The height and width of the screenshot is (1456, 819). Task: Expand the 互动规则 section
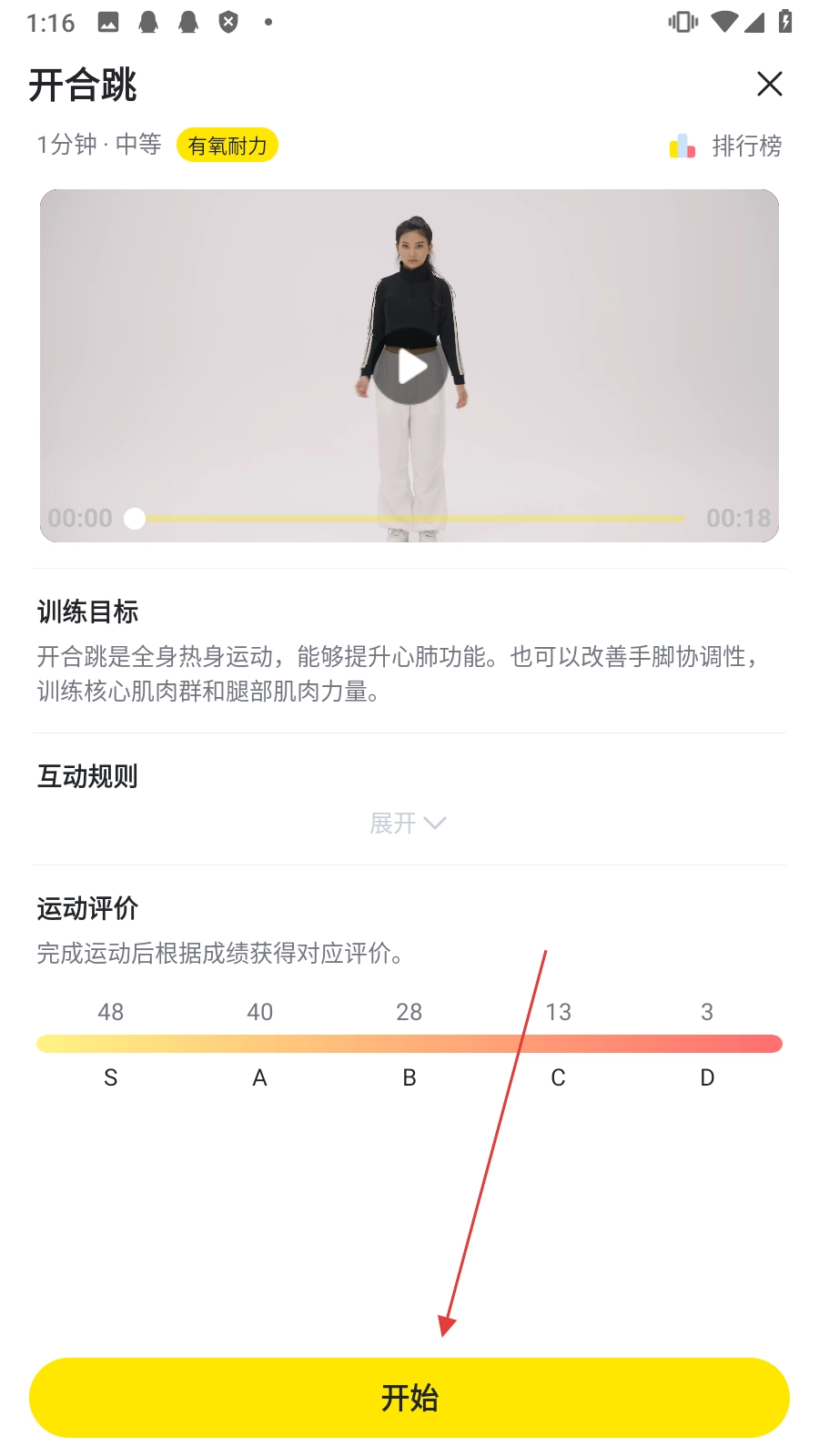[x=408, y=823]
